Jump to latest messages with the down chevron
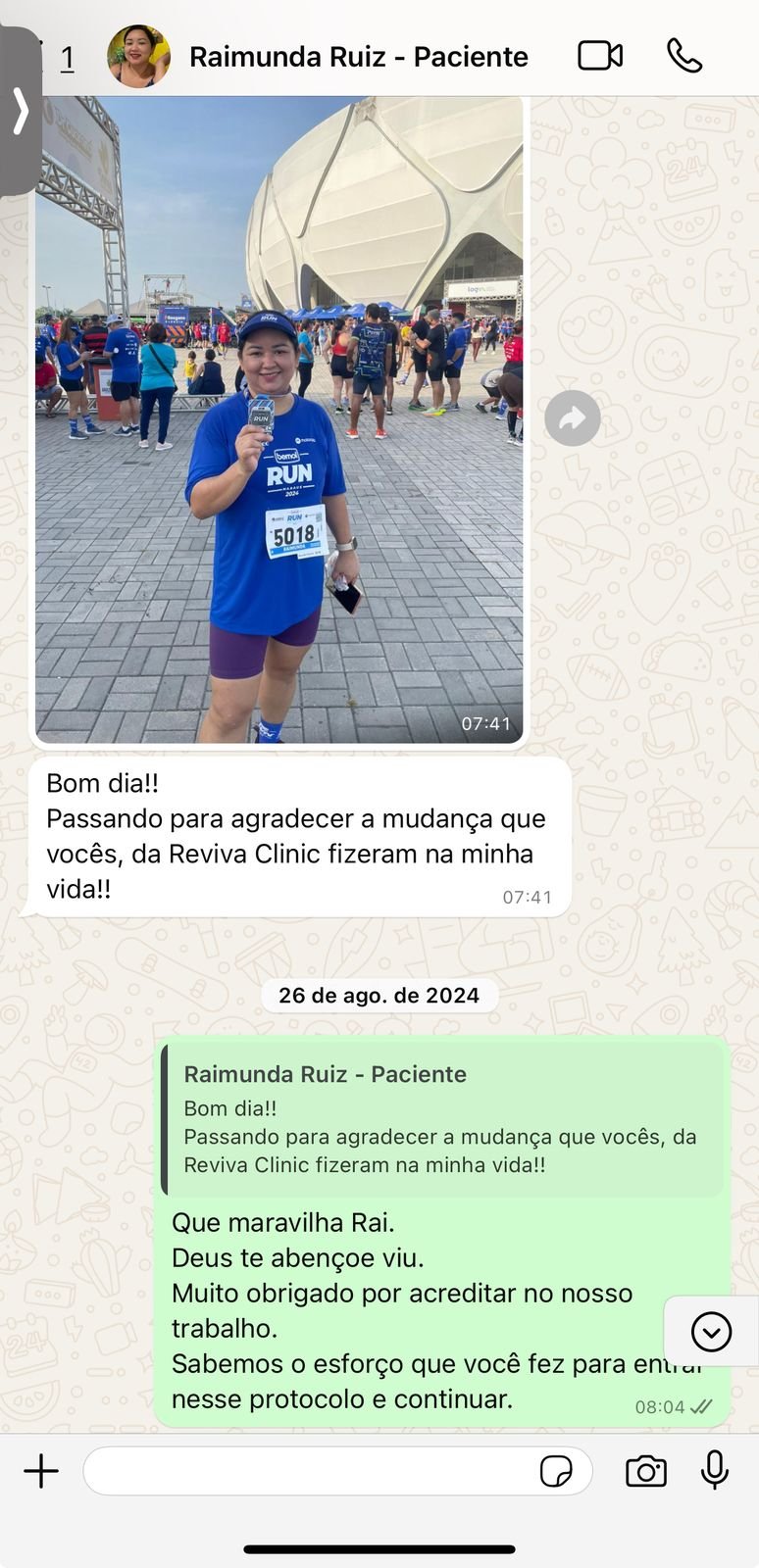 click(709, 1331)
